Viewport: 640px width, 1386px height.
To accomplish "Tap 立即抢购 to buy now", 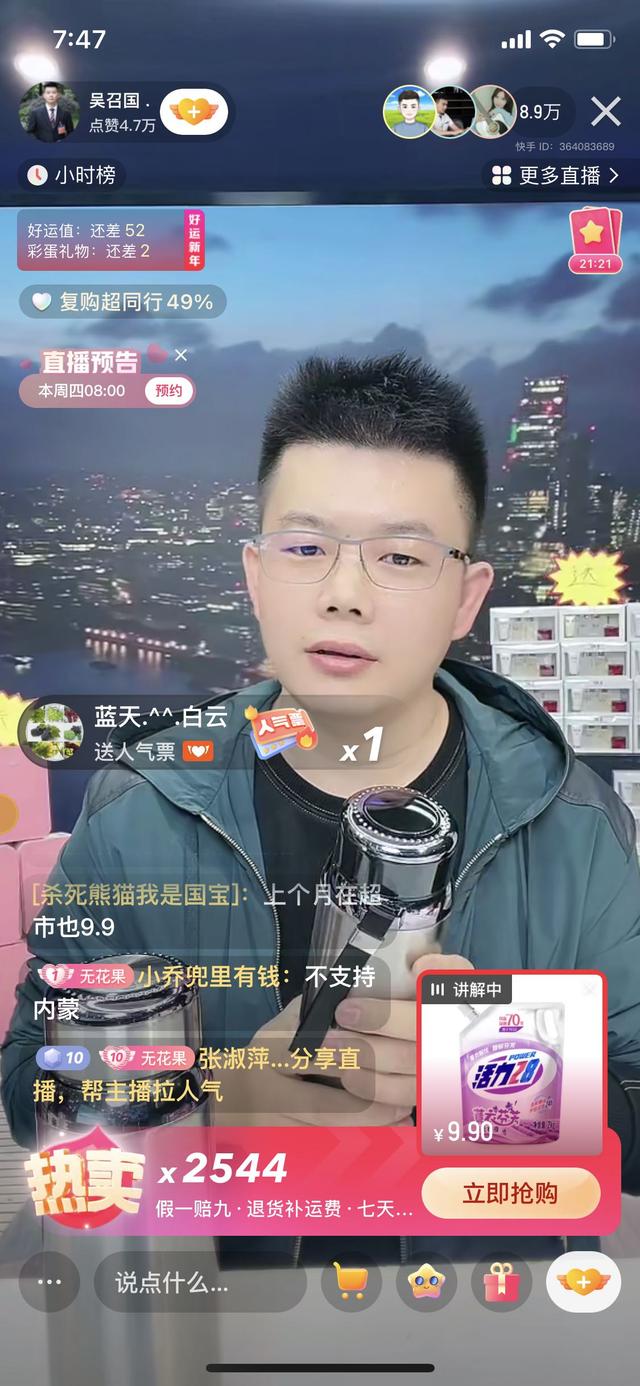I will click(x=510, y=1193).
